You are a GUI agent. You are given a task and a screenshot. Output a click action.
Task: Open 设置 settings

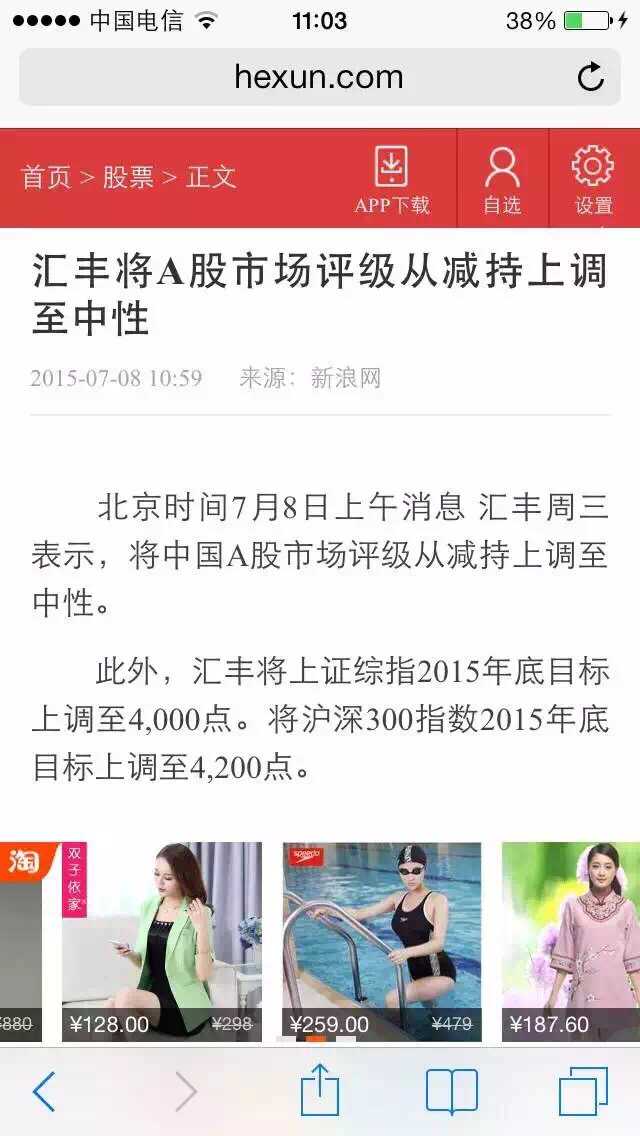click(x=593, y=179)
